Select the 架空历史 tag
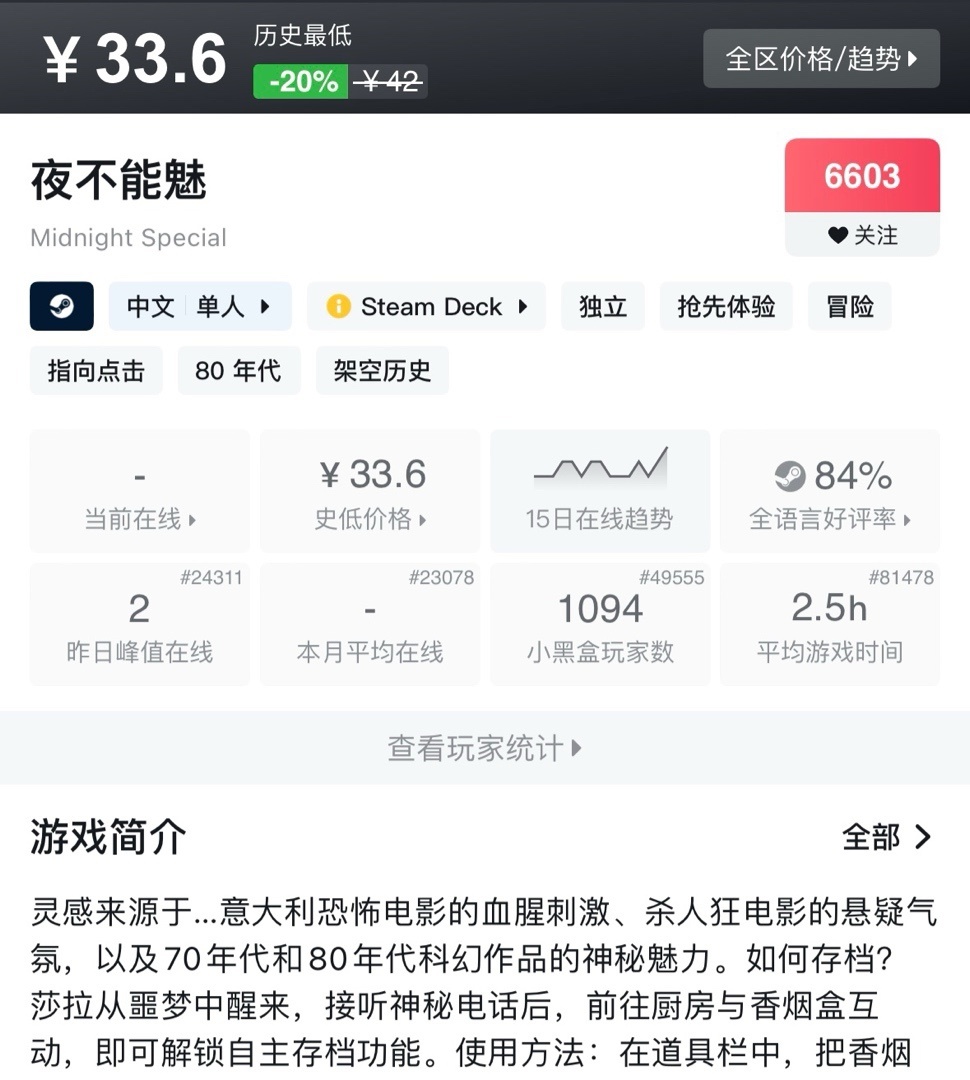Screen dimensions: 970x1080 click(x=382, y=371)
